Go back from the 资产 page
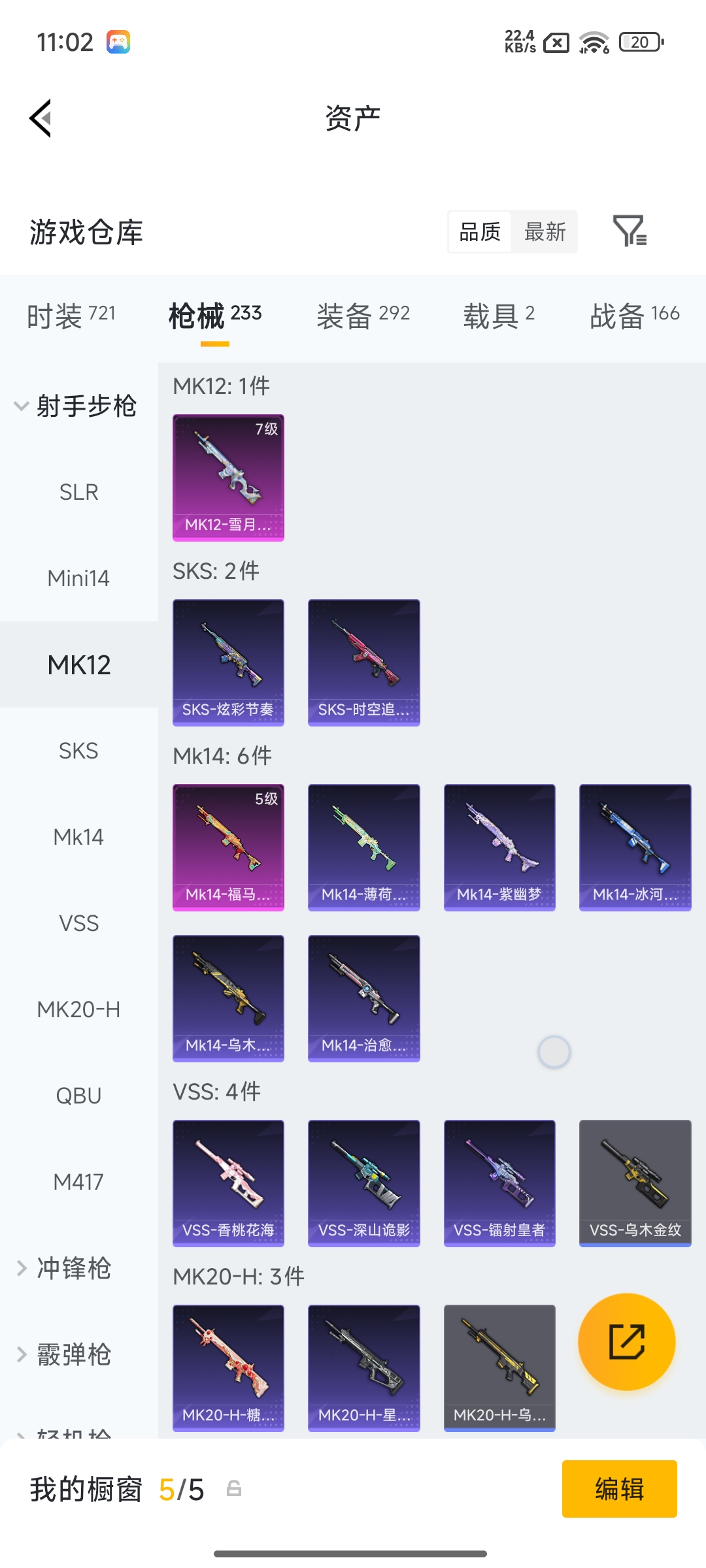Image resolution: width=706 pixels, height=1568 pixels. 41,118
